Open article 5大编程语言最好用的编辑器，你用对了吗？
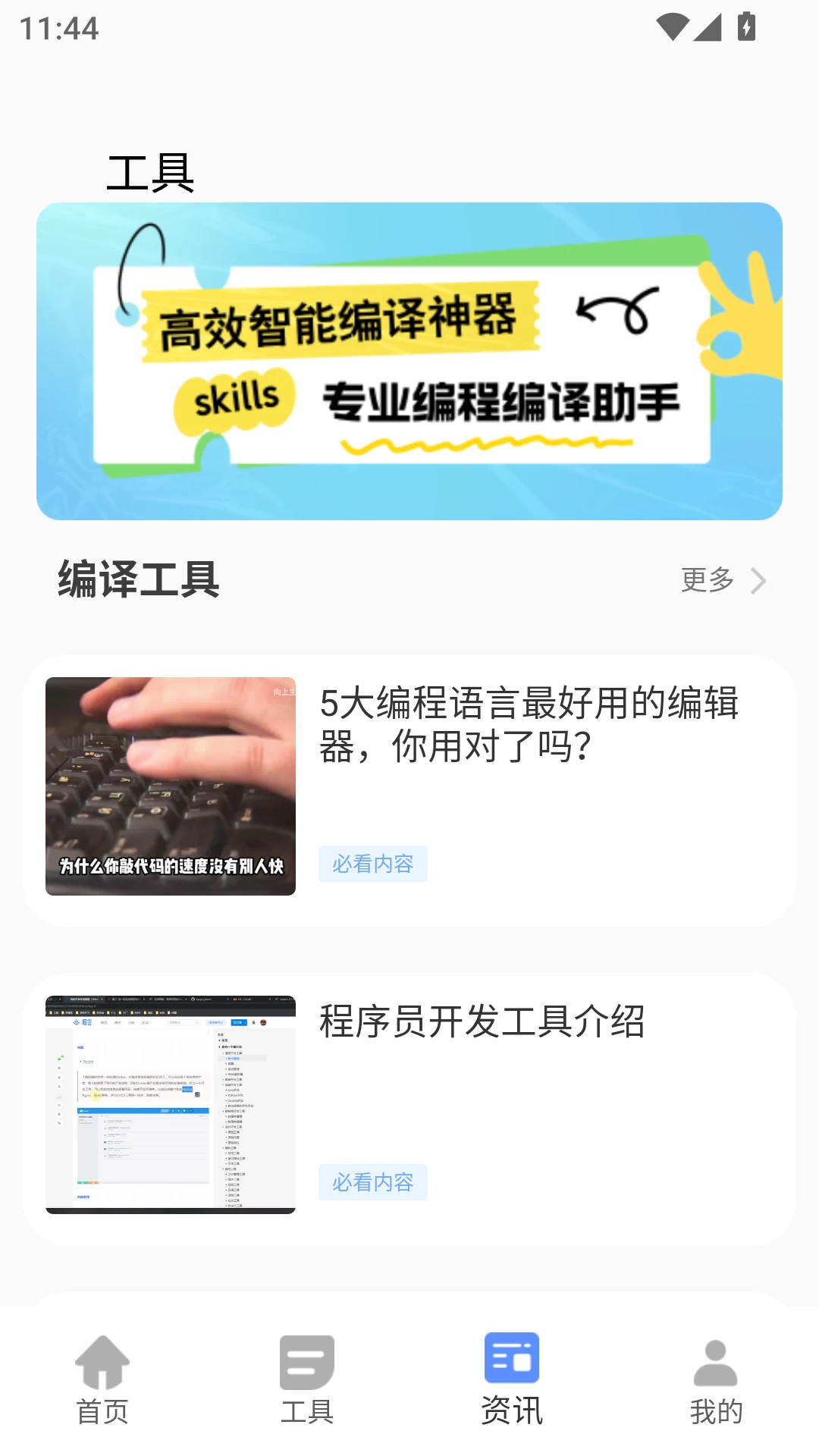Screen dimensions: 819x1456 [531, 726]
